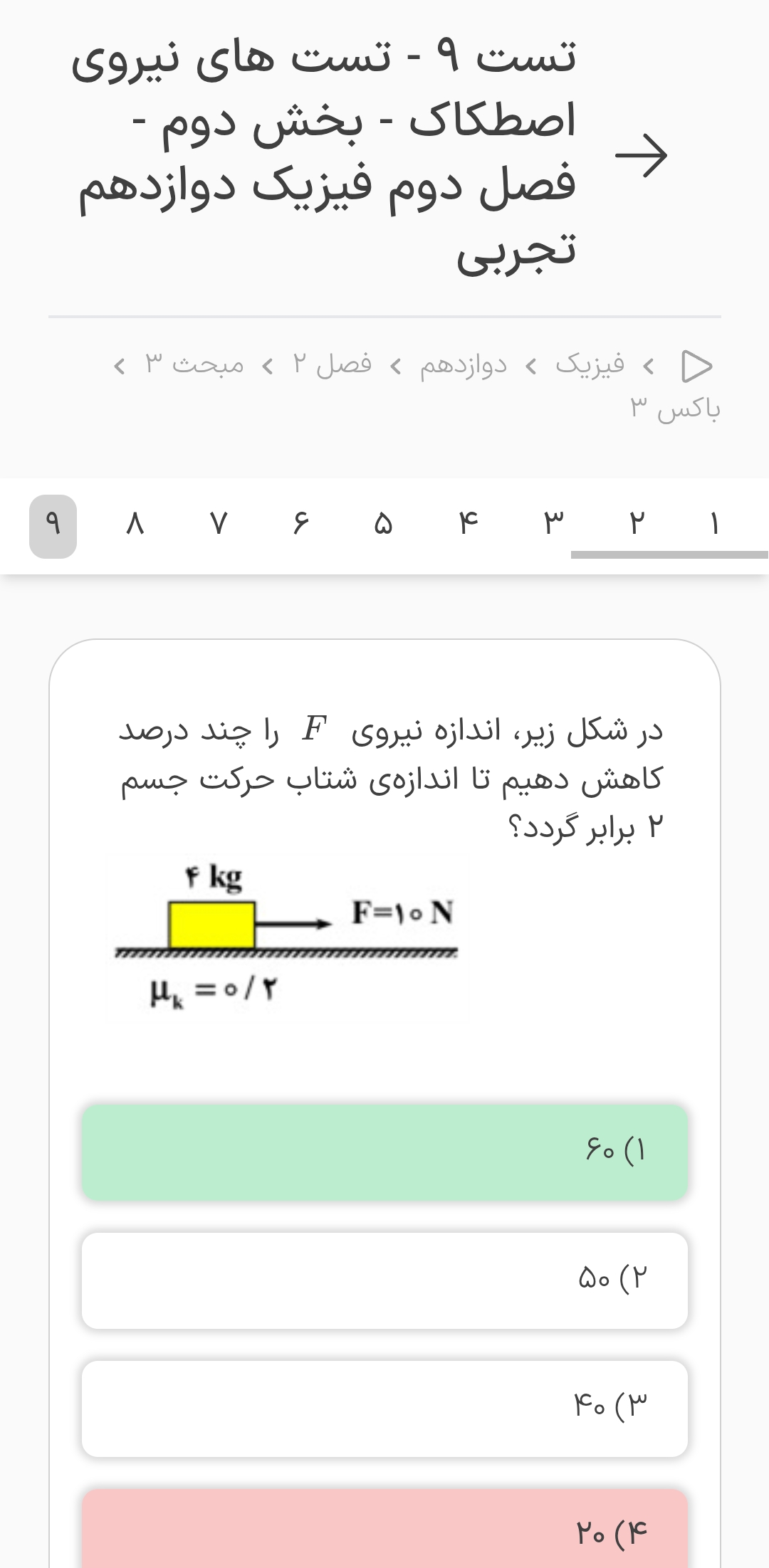The image size is (769, 1568).
Task: Choose answer option ۴) ۲۰
Action: [384, 1530]
